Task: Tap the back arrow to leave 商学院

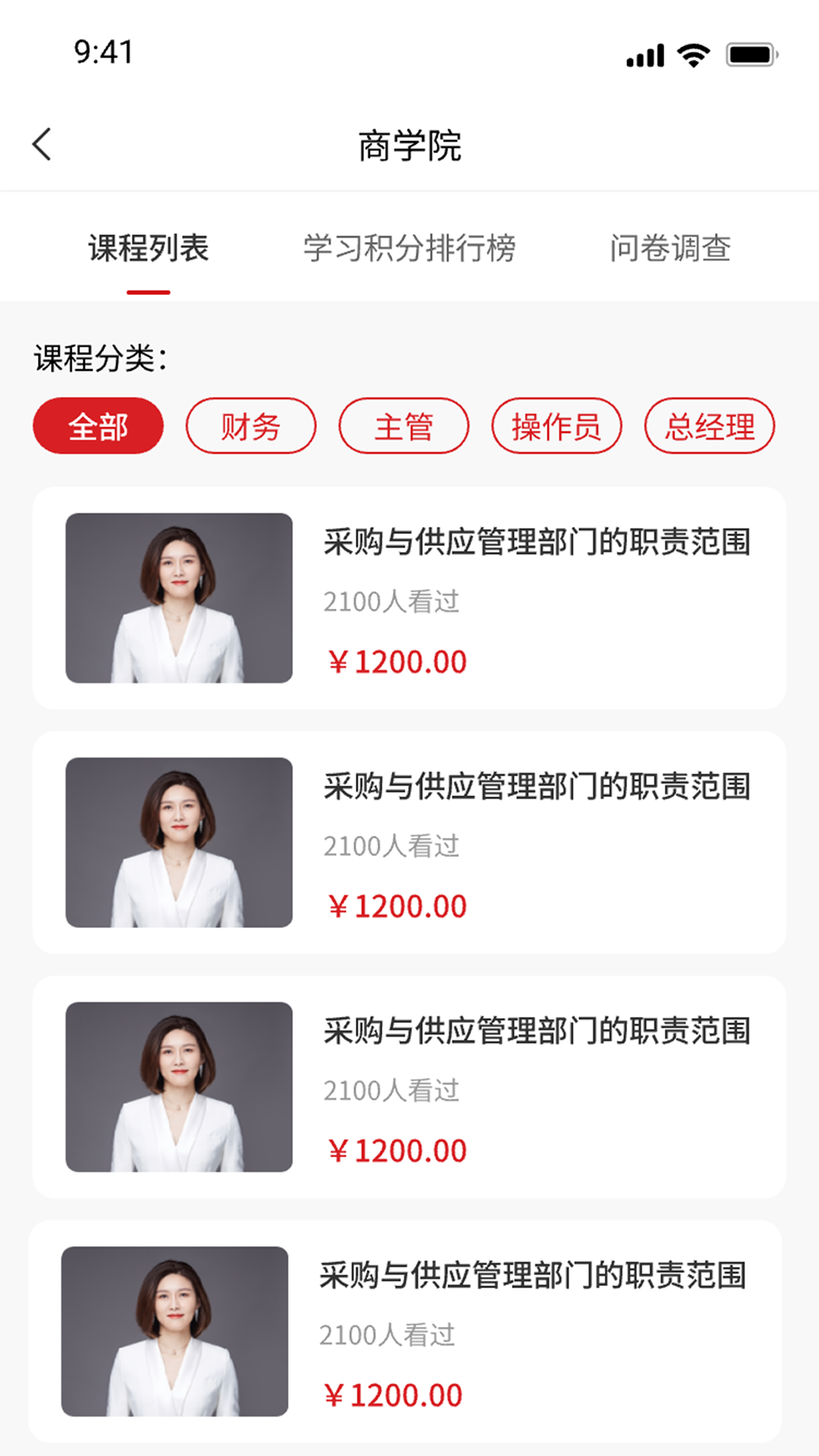Action: (x=43, y=144)
